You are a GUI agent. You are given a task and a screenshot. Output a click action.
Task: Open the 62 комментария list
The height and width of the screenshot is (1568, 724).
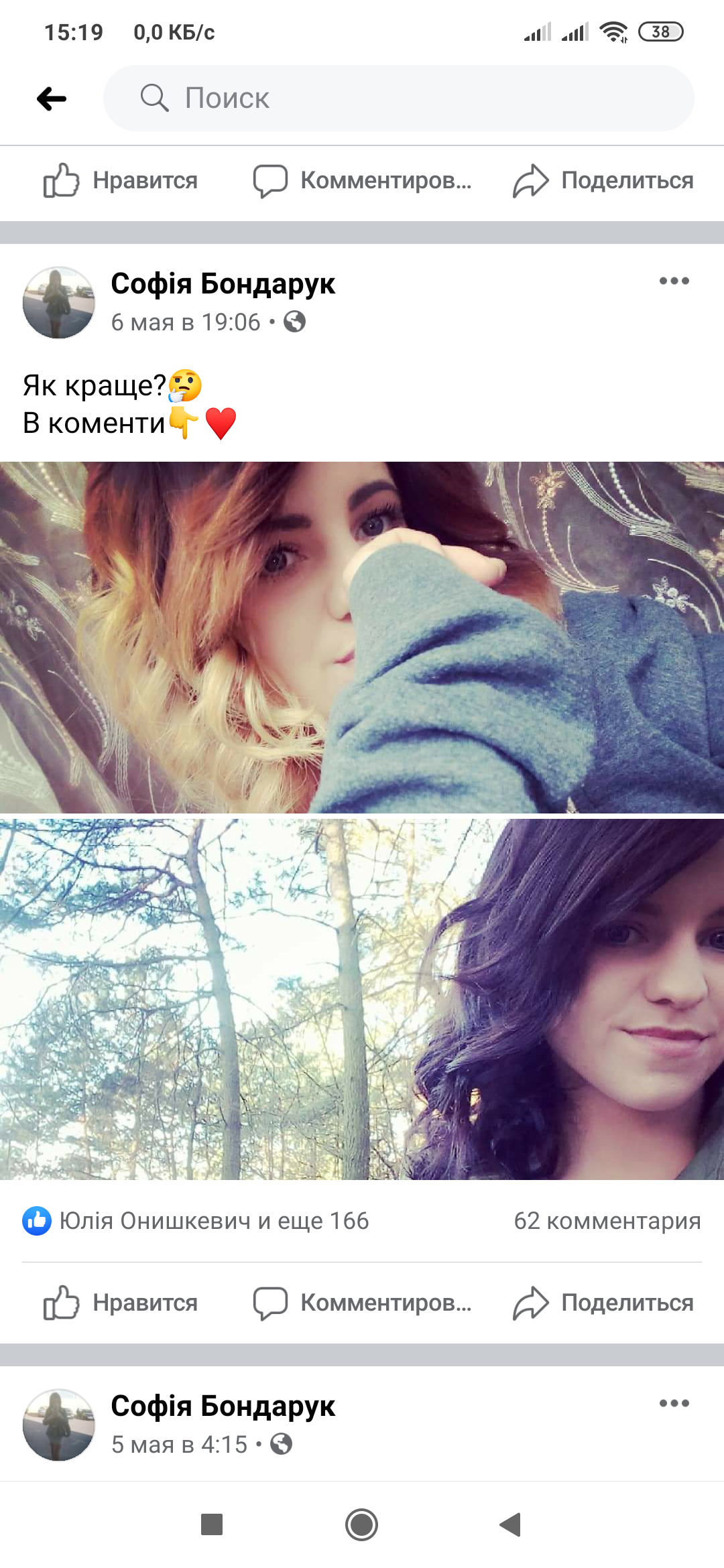[x=607, y=1221]
